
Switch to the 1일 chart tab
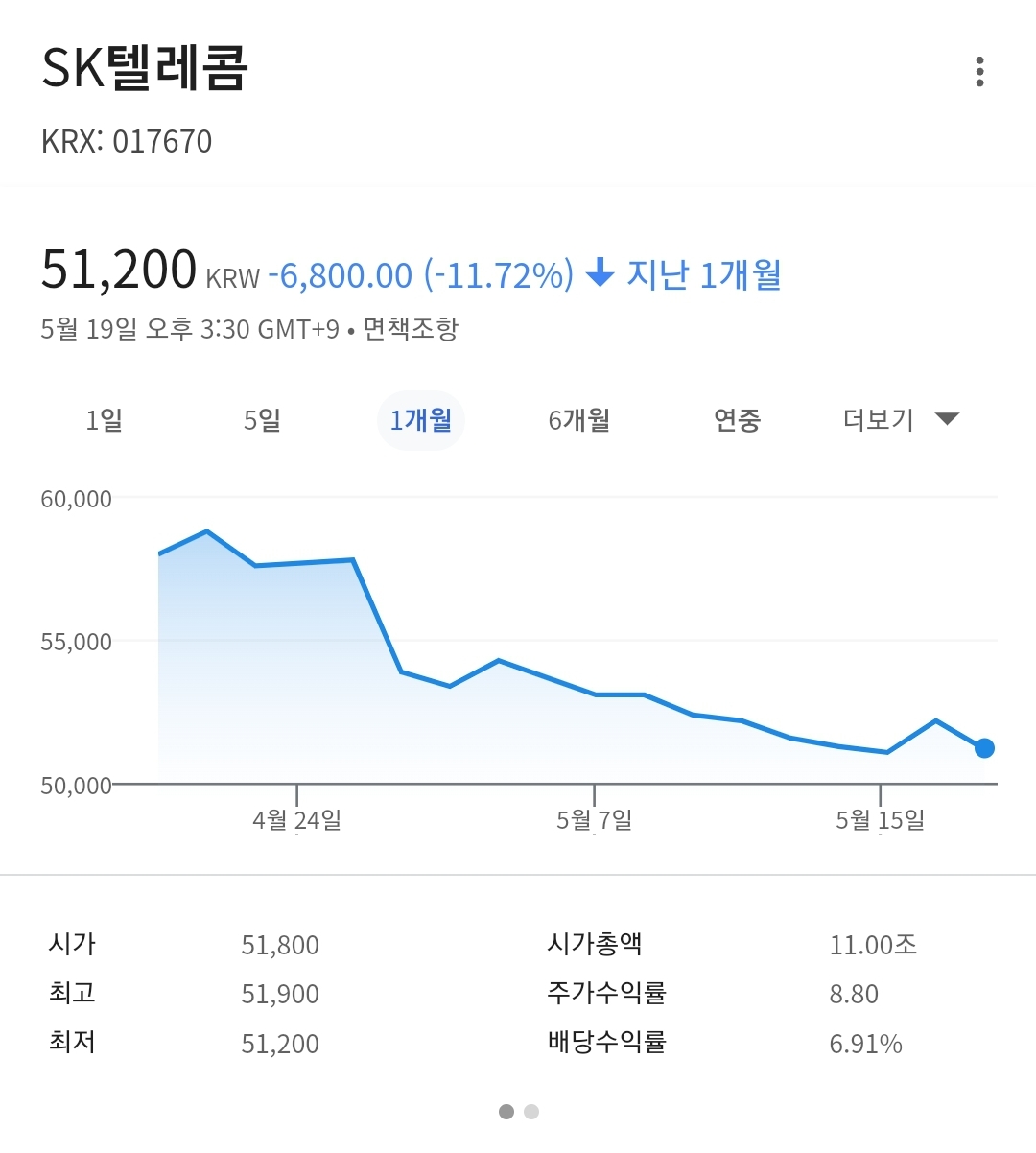(104, 419)
